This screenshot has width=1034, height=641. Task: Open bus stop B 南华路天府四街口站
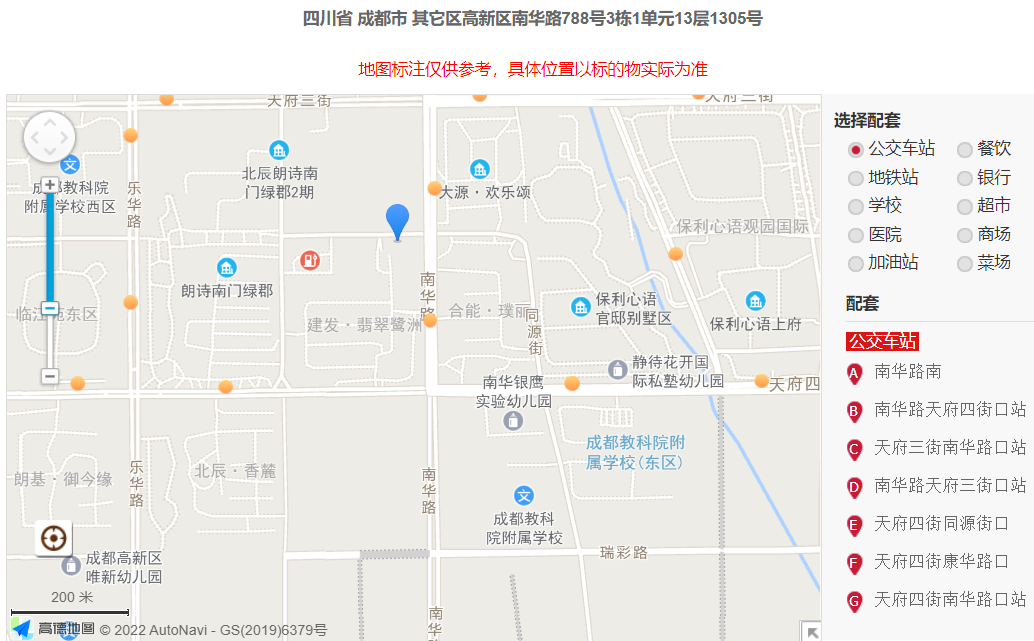(x=949, y=410)
